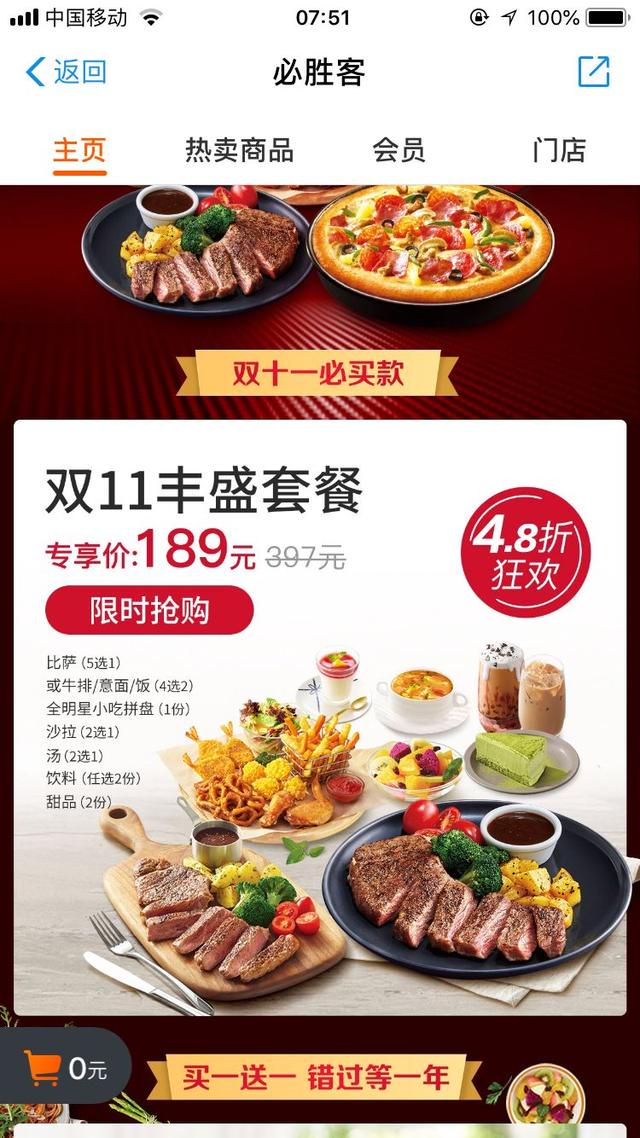Switch to the 热卖商品 tab

pyautogui.click(x=239, y=150)
